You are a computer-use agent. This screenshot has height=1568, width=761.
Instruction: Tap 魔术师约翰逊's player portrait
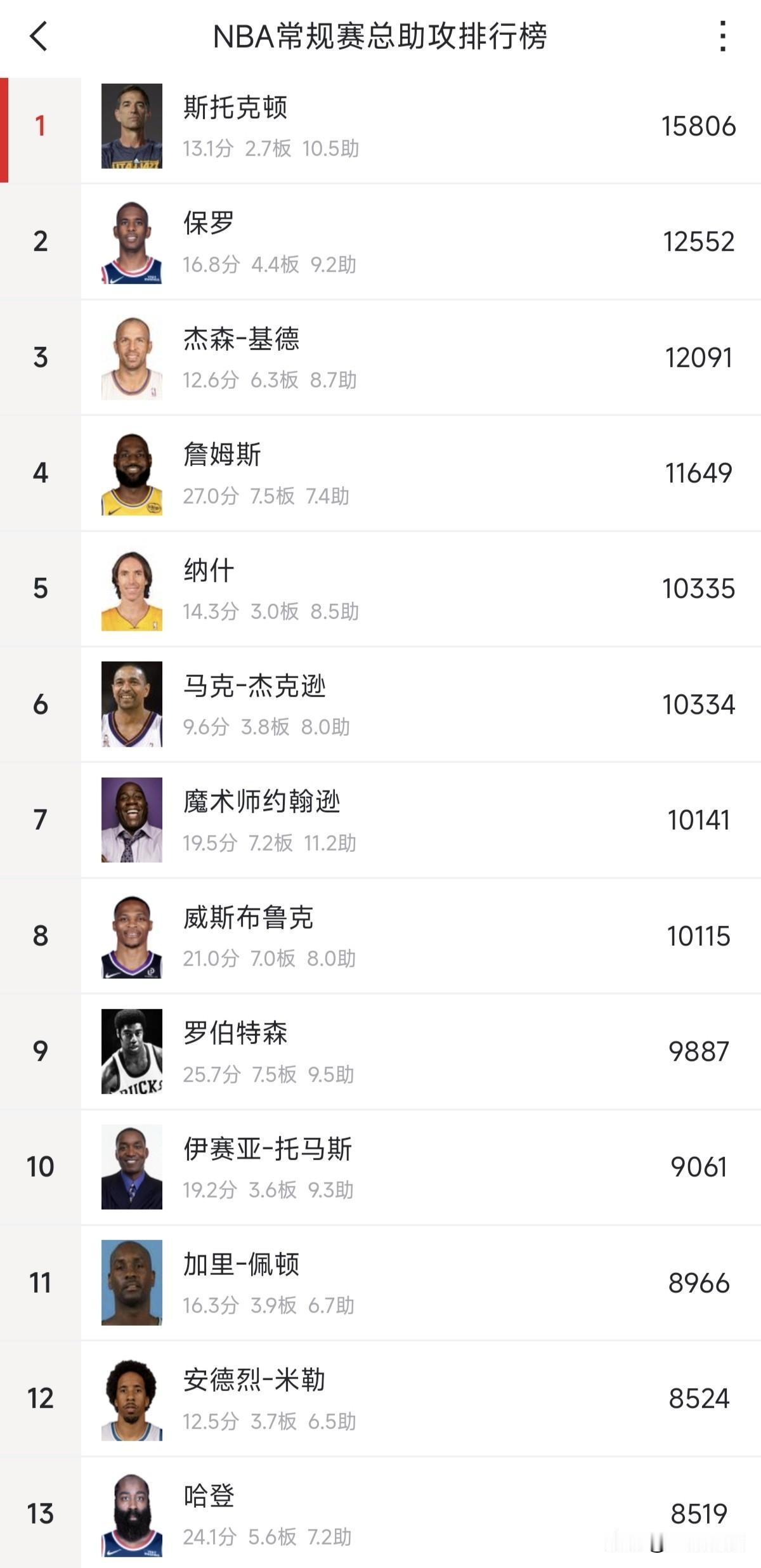click(131, 820)
